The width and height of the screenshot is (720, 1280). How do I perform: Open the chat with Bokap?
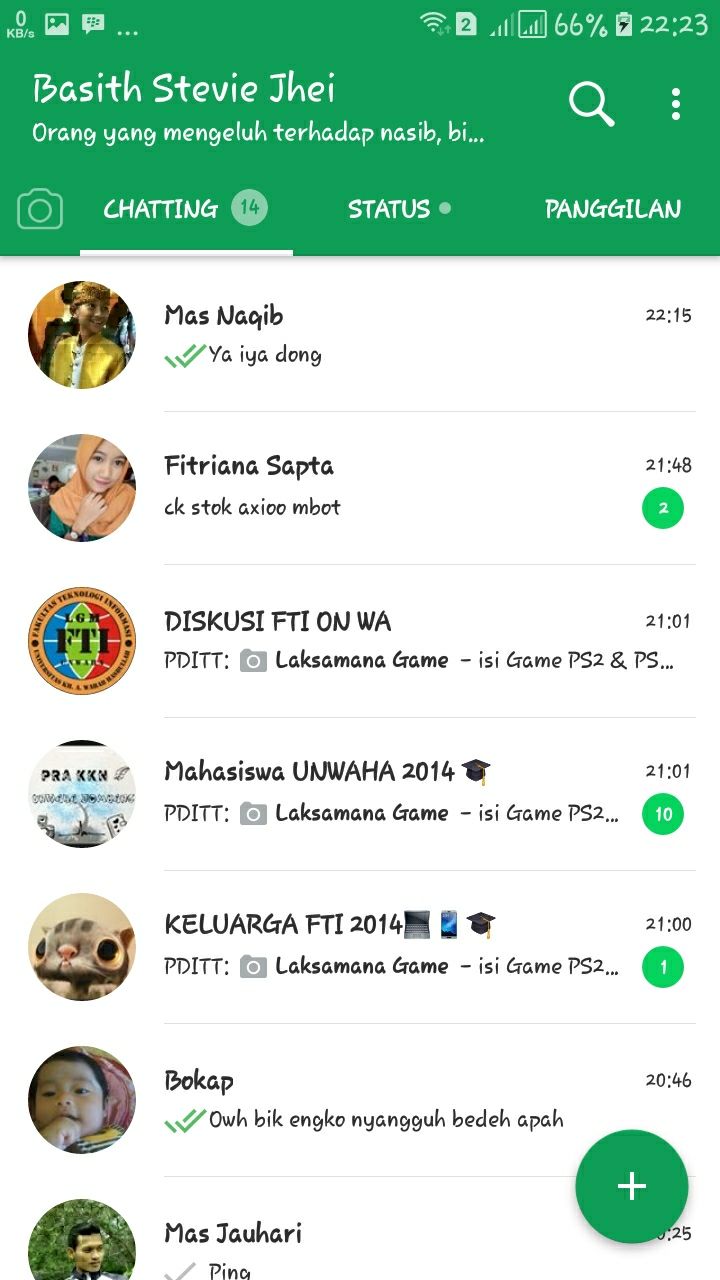point(400,1099)
